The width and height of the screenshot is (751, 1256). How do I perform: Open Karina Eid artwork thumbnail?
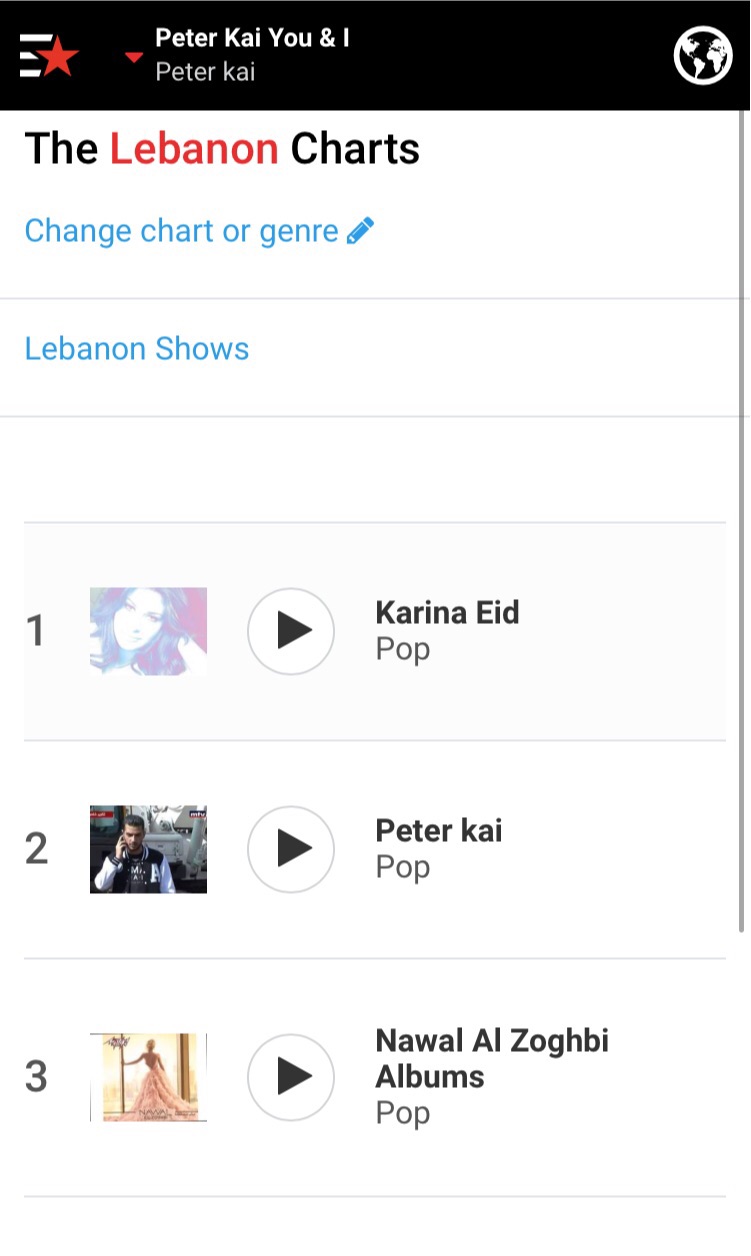click(x=148, y=631)
